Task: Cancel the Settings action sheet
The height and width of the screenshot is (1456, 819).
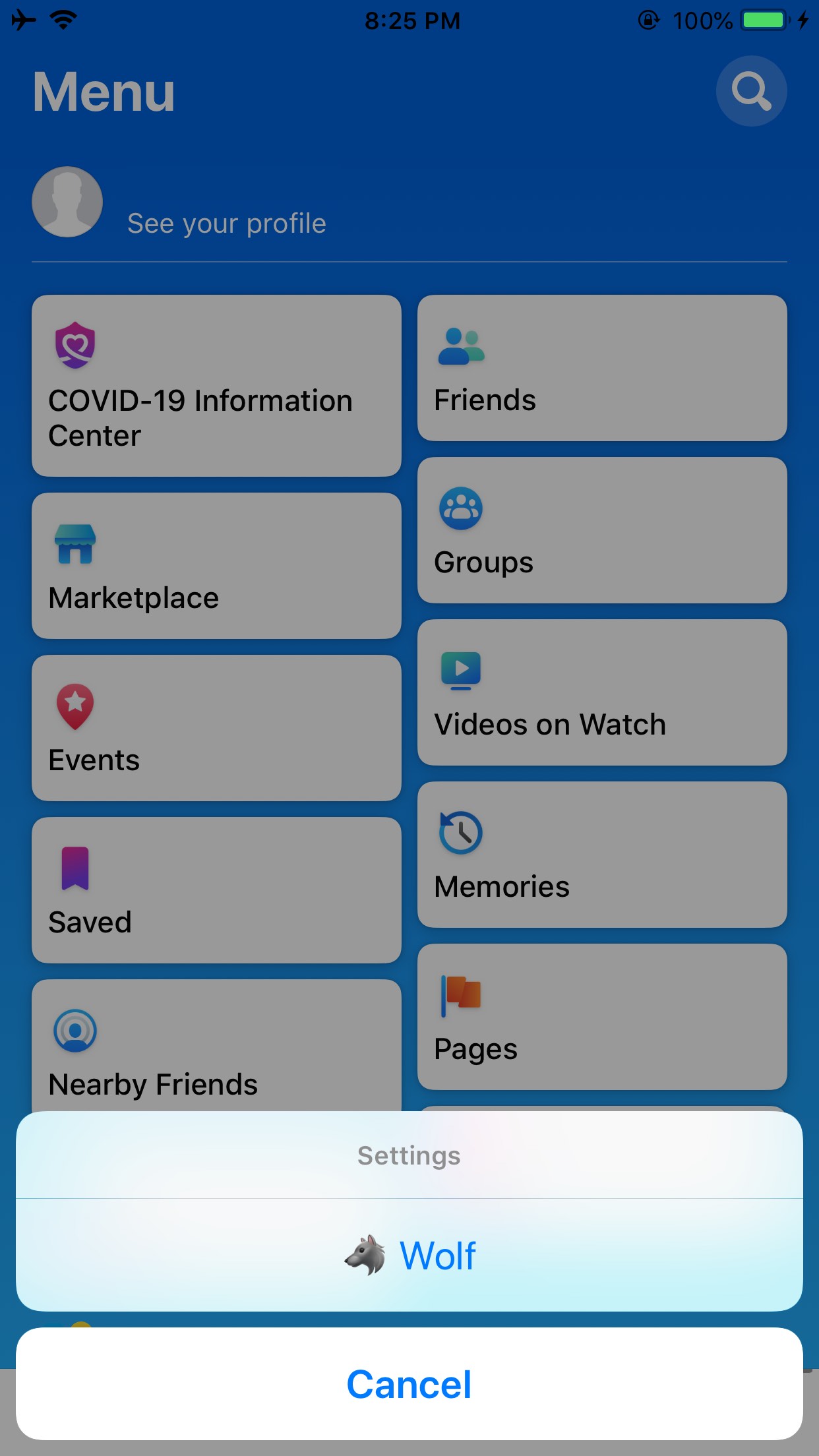Action: 409,1383
